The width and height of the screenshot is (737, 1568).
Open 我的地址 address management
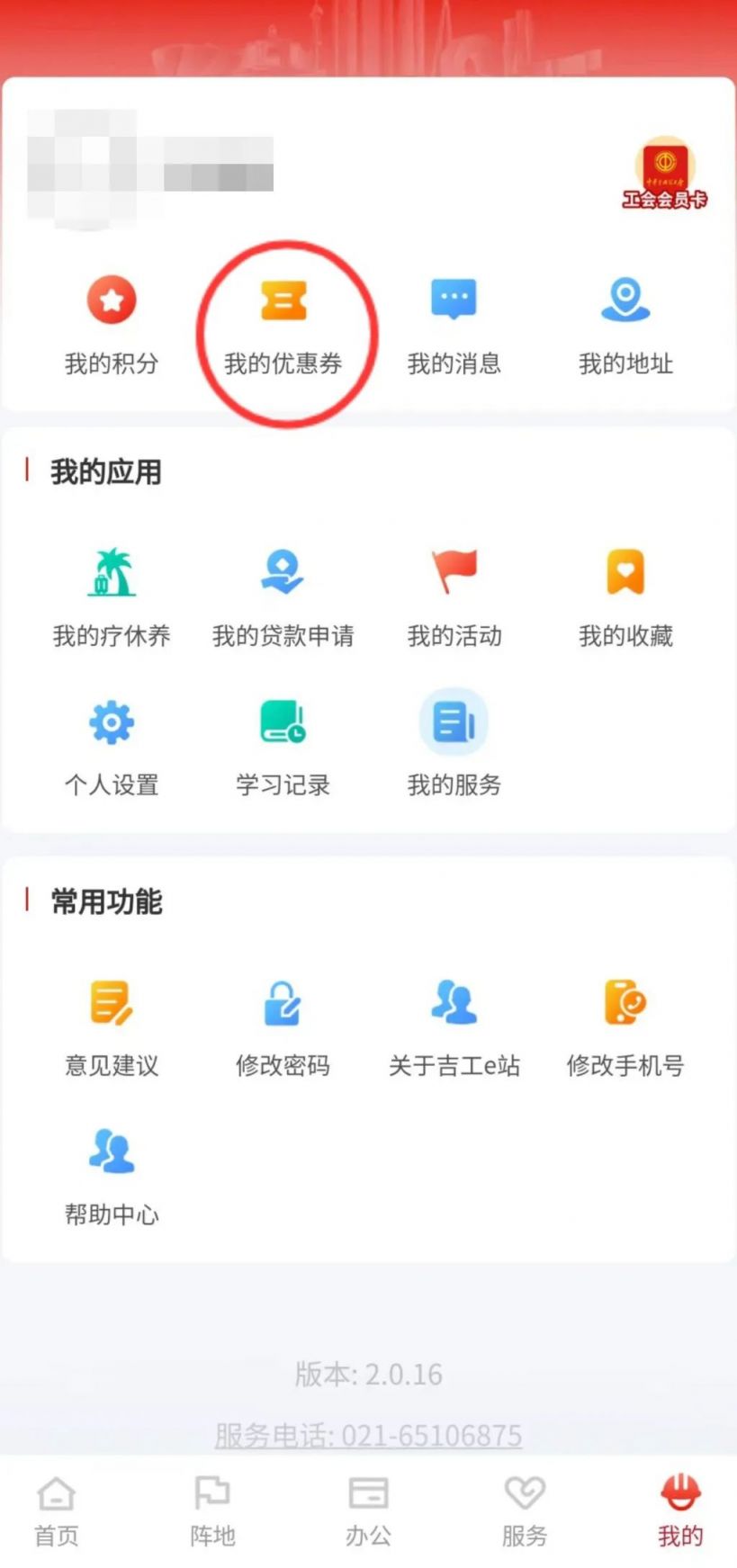click(626, 326)
